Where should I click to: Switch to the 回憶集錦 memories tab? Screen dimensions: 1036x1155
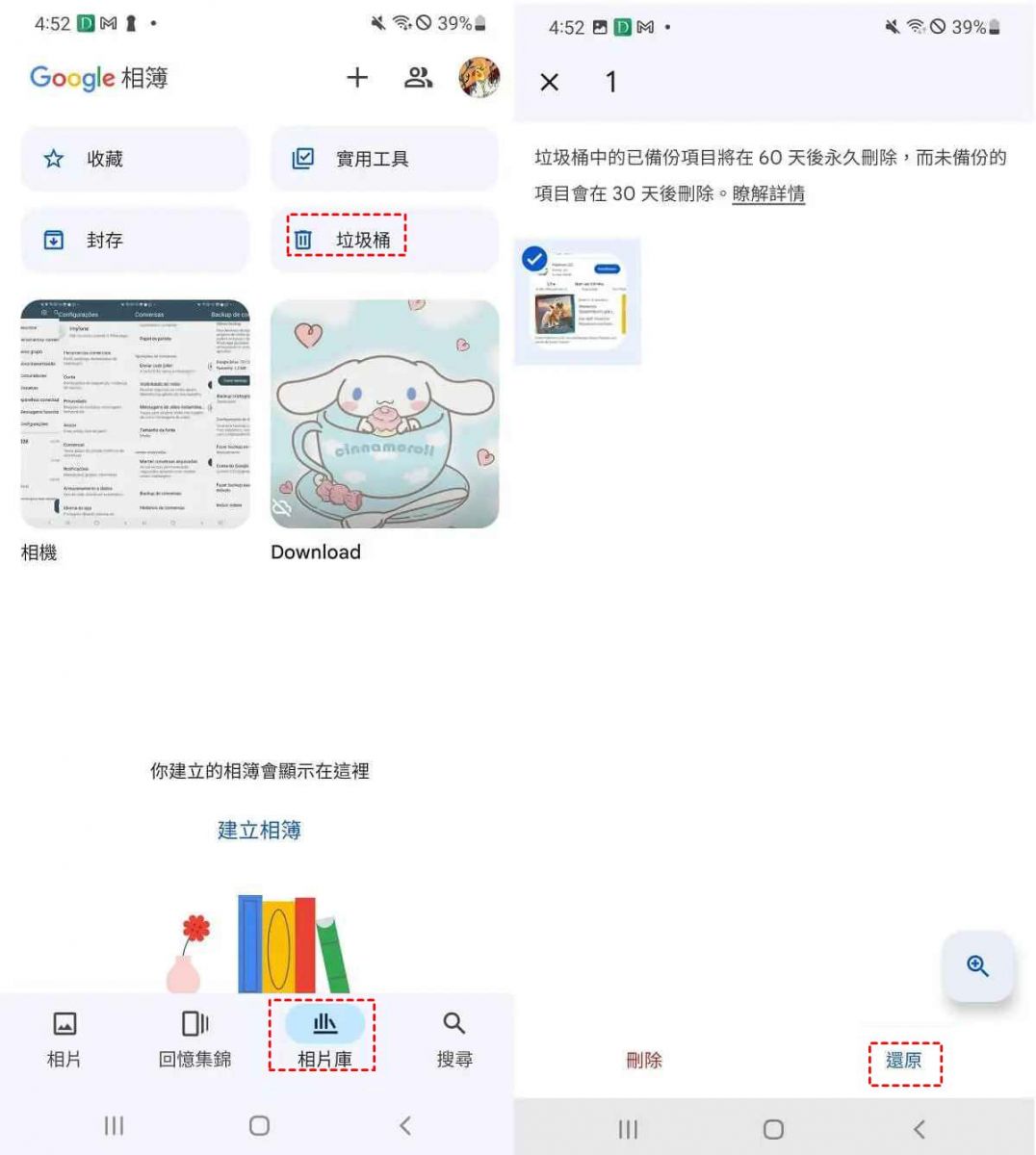coord(194,1039)
